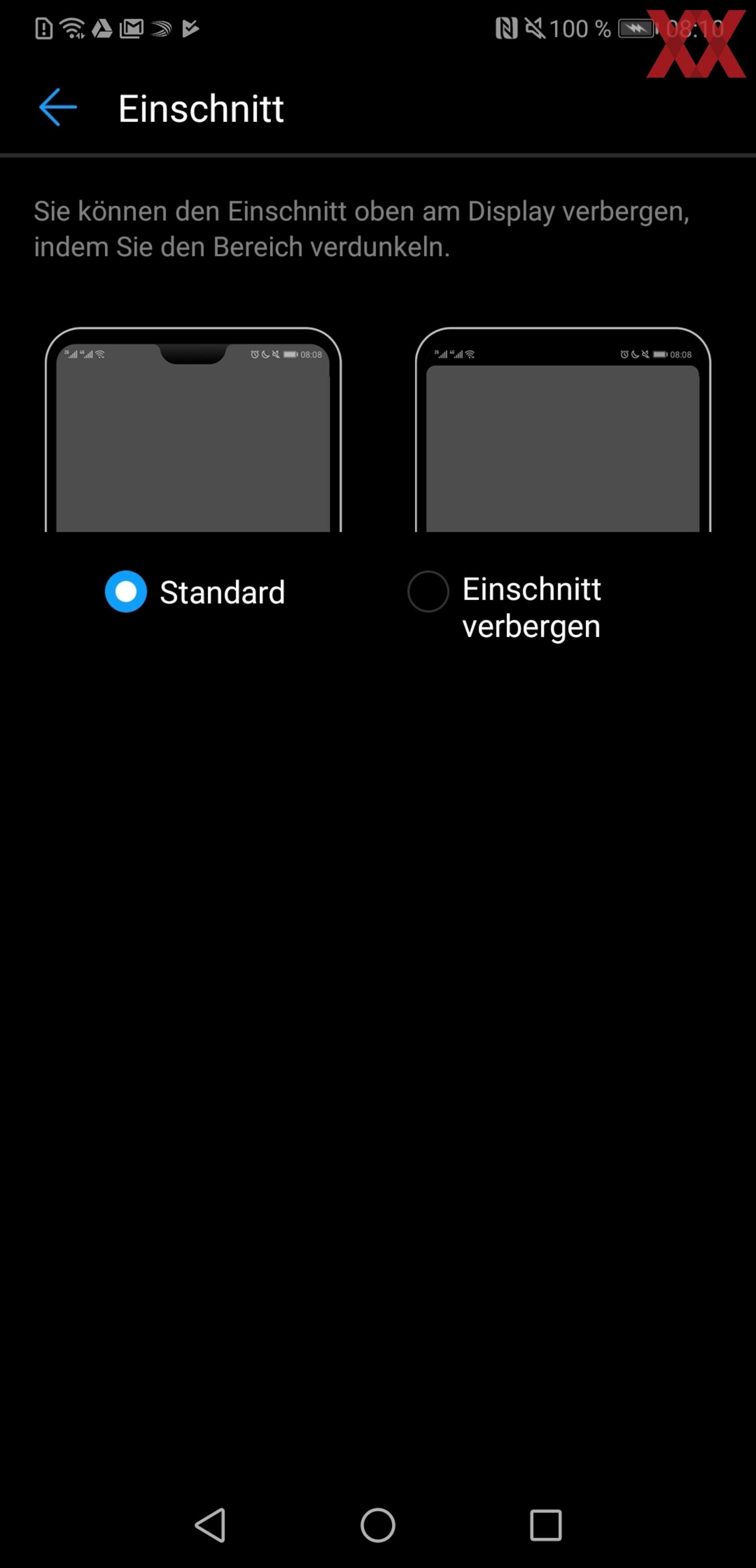Tap the phone preview showing the notch
The width and height of the screenshot is (756, 1568).
tap(193, 429)
